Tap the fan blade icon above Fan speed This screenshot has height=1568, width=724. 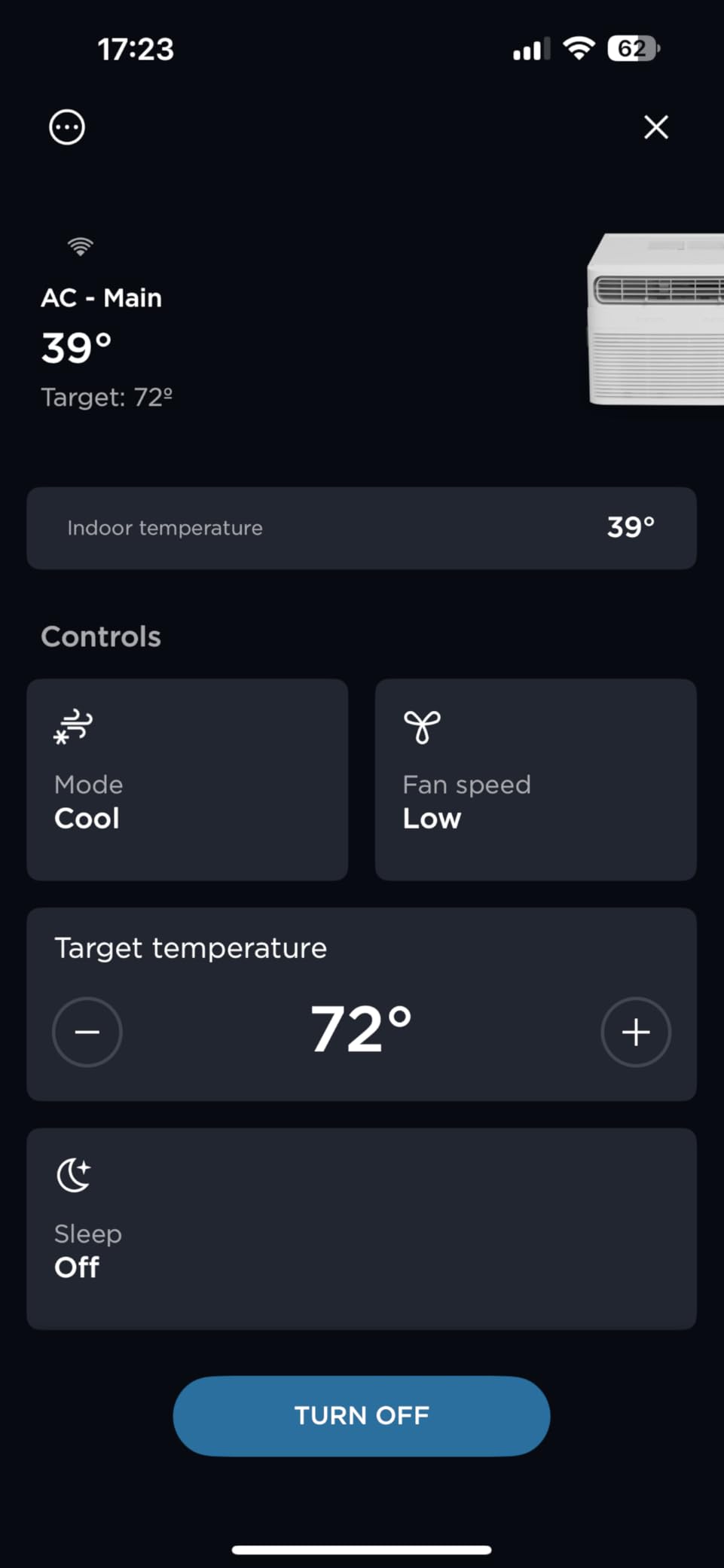click(423, 725)
